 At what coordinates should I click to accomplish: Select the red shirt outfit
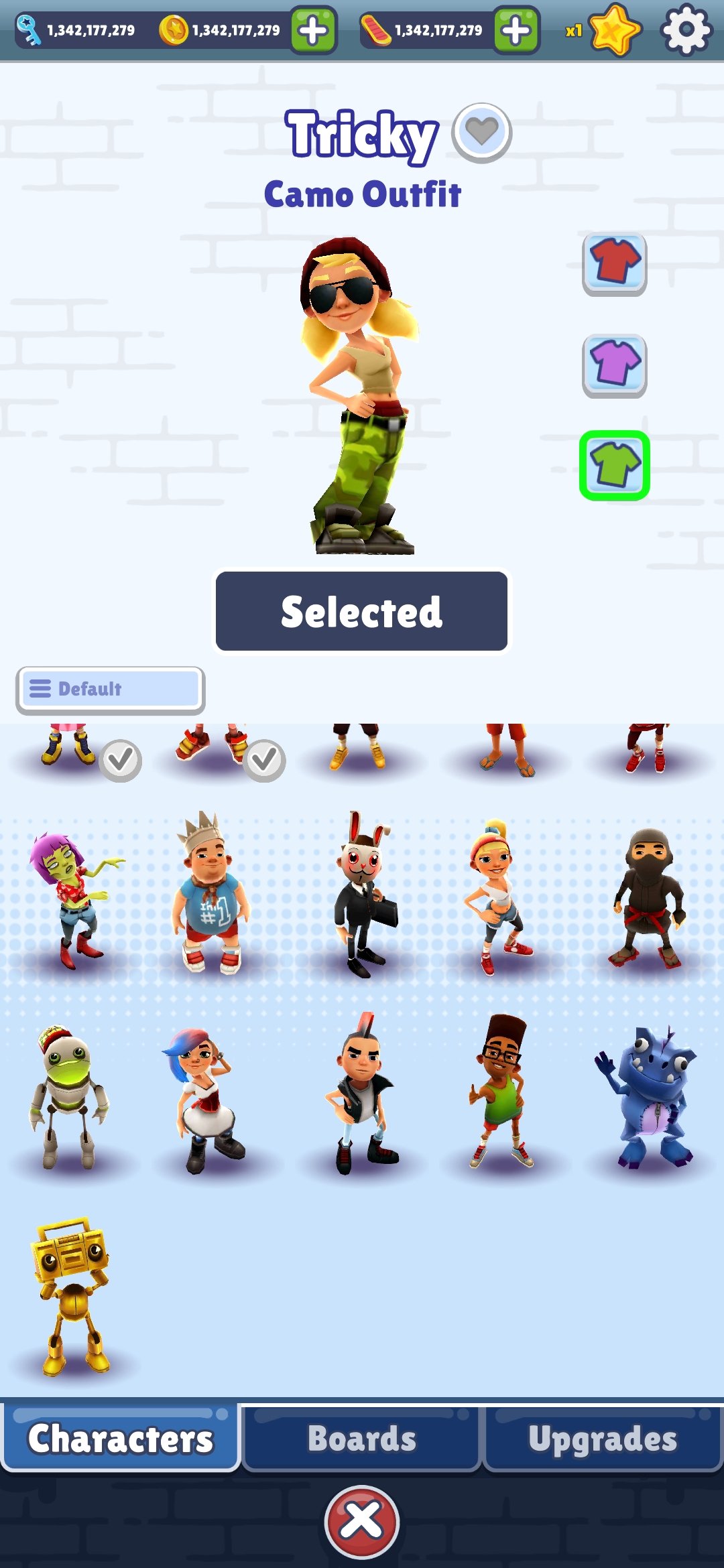click(614, 263)
